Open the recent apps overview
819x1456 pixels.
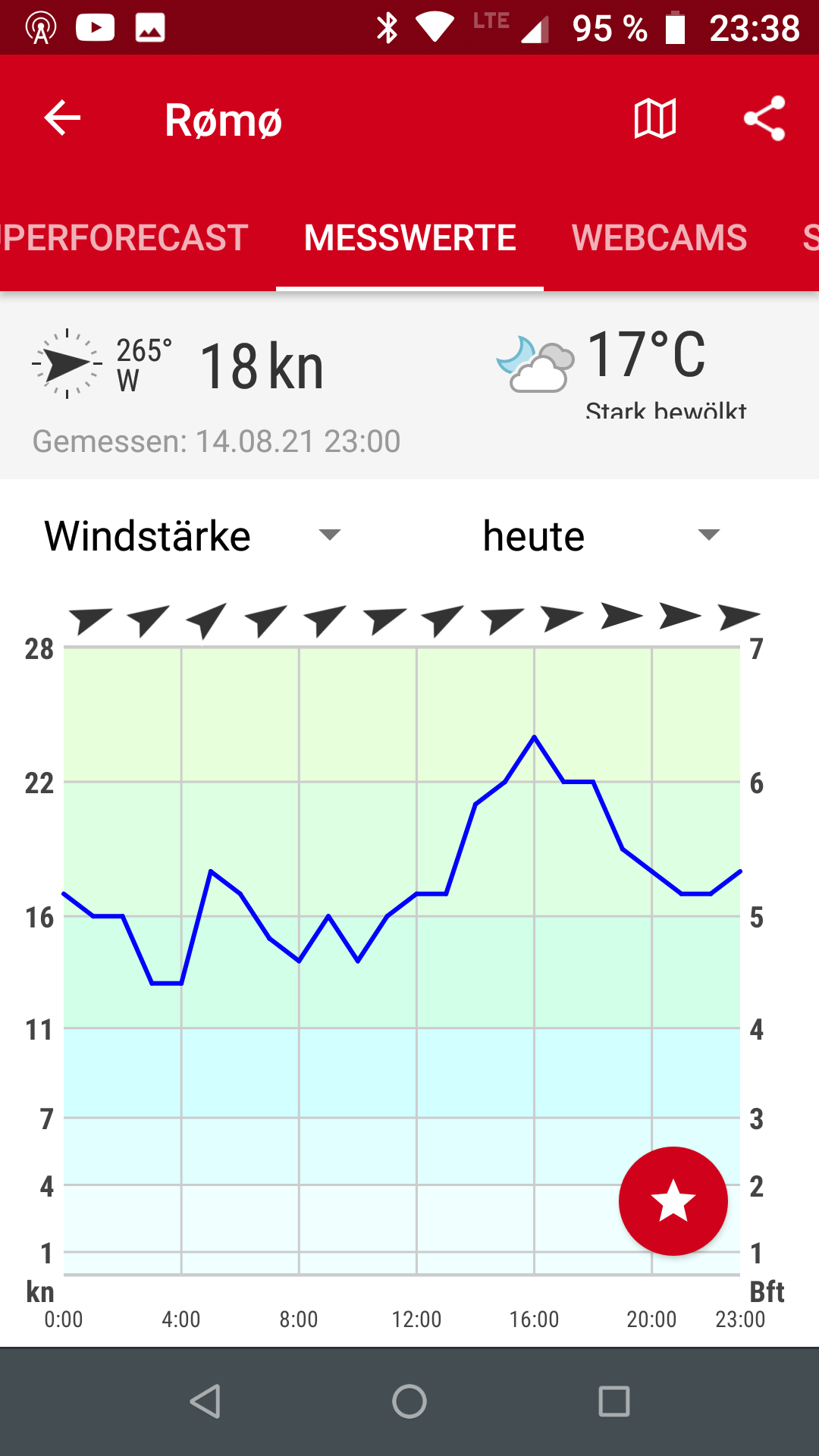point(613,1401)
